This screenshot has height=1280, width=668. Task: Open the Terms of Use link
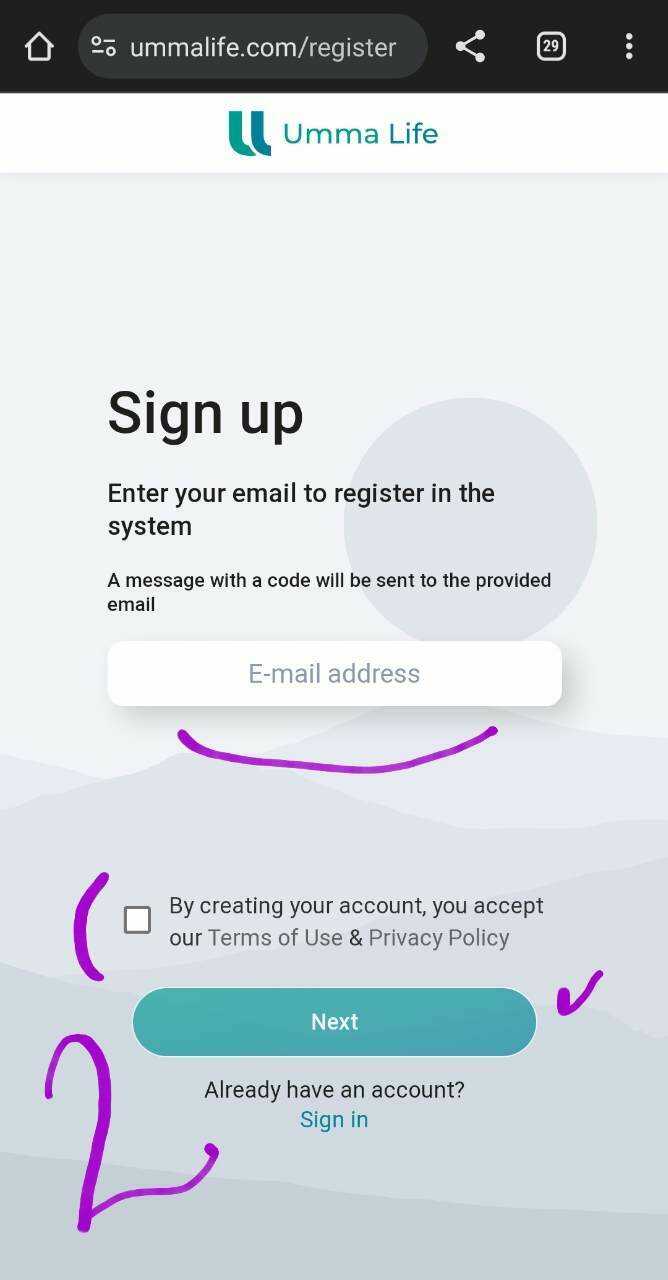pos(275,938)
